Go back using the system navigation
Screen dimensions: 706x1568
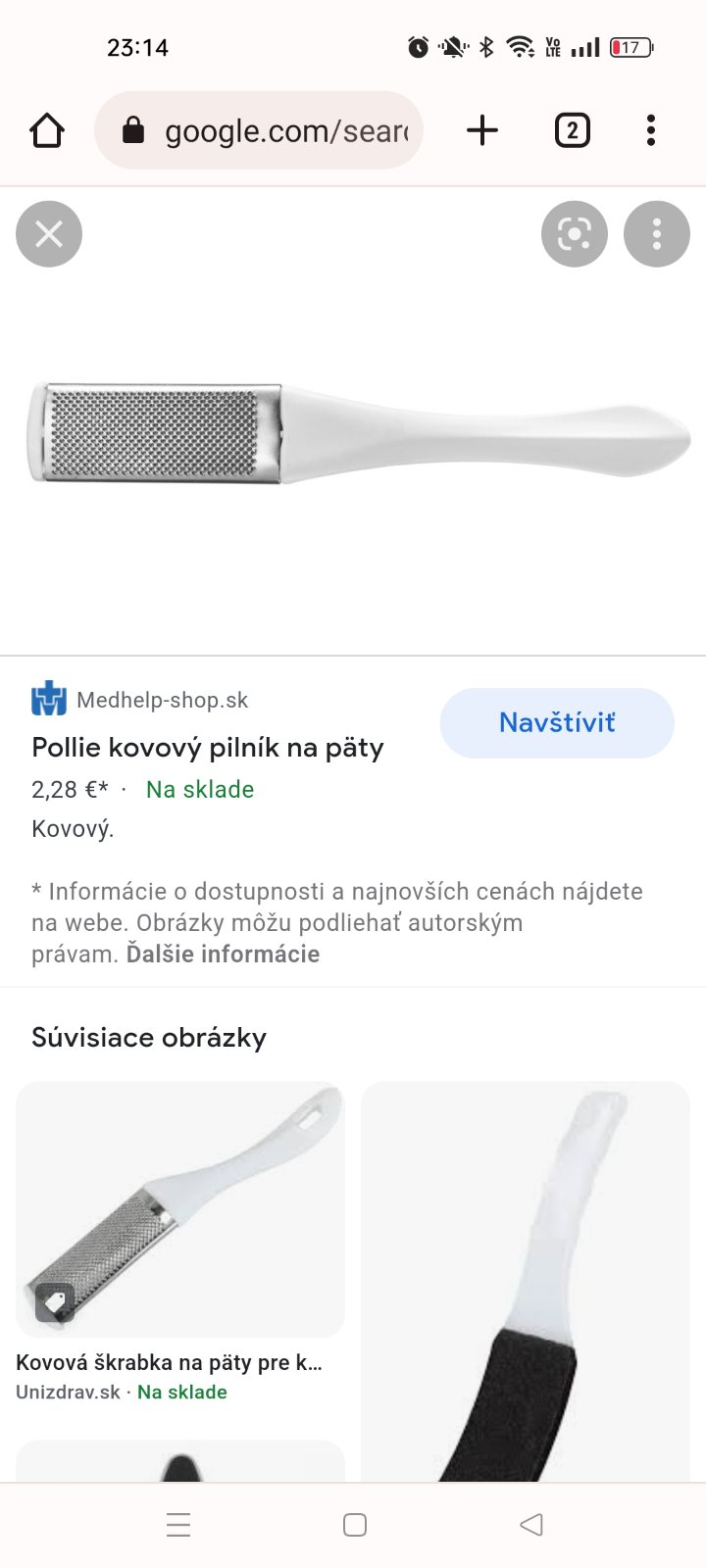tap(530, 1525)
